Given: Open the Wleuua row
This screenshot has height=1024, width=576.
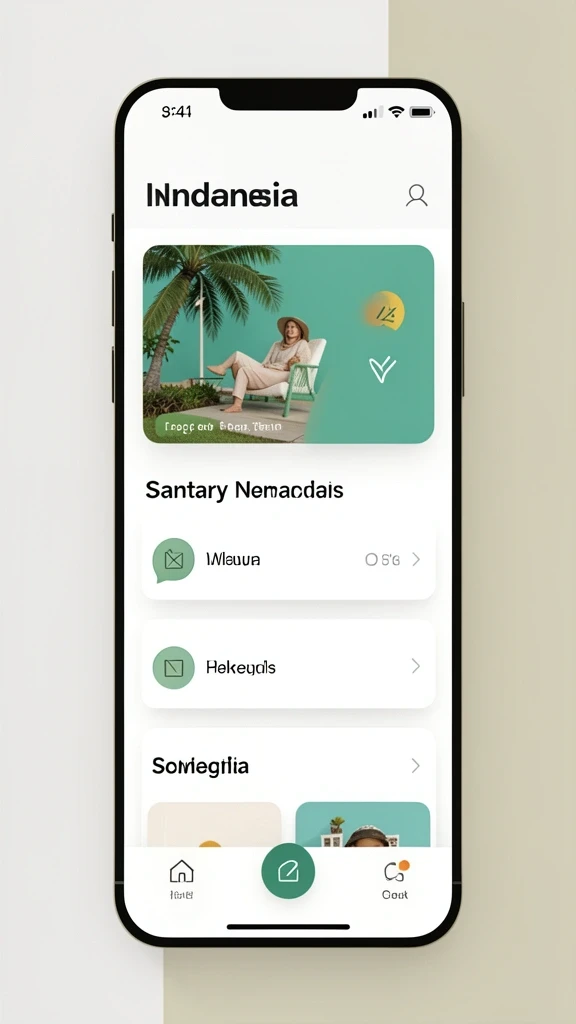Looking at the screenshot, I should (x=288, y=560).
